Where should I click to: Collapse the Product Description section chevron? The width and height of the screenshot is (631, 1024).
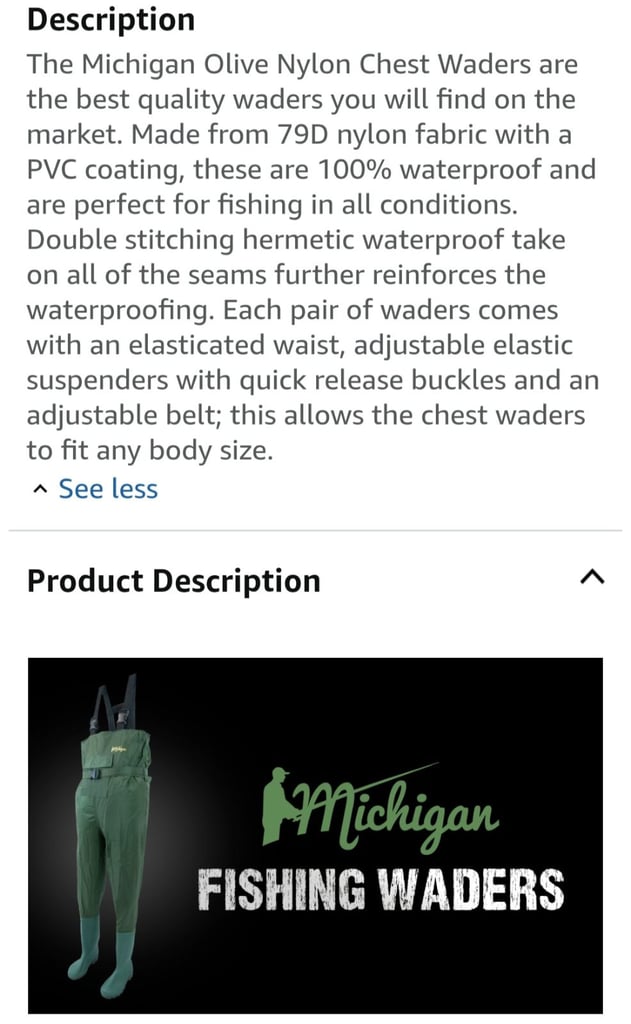pyautogui.click(x=592, y=577)
